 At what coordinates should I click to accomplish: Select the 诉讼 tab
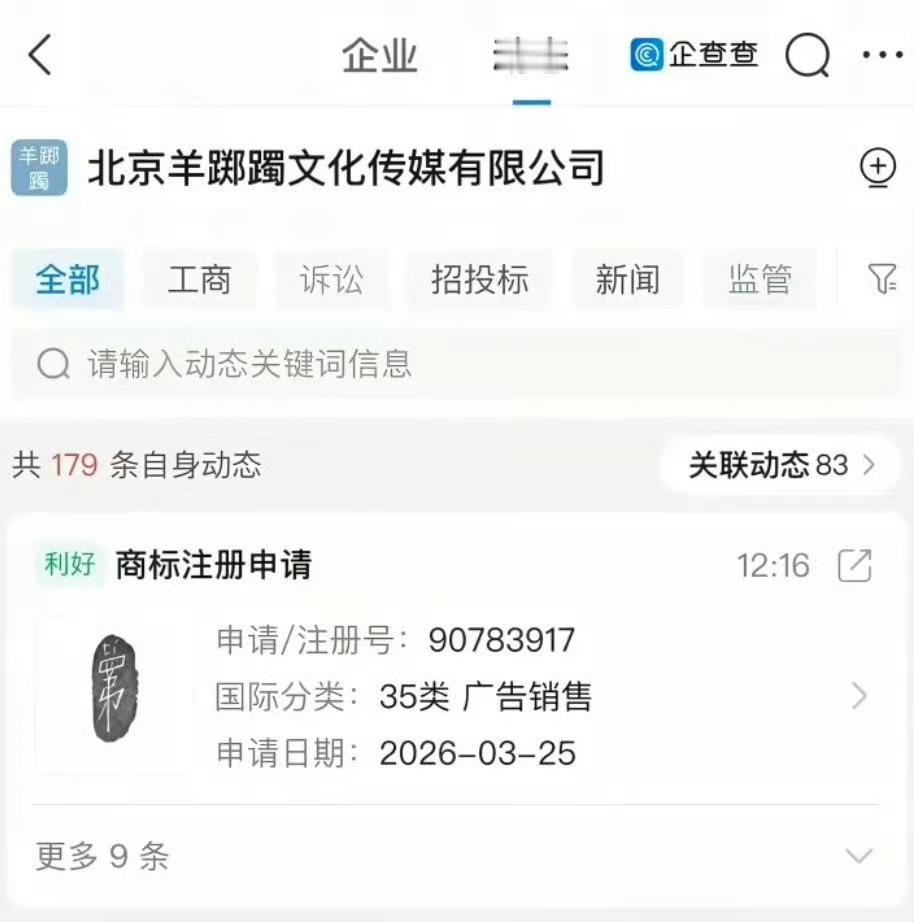[331, 281]
